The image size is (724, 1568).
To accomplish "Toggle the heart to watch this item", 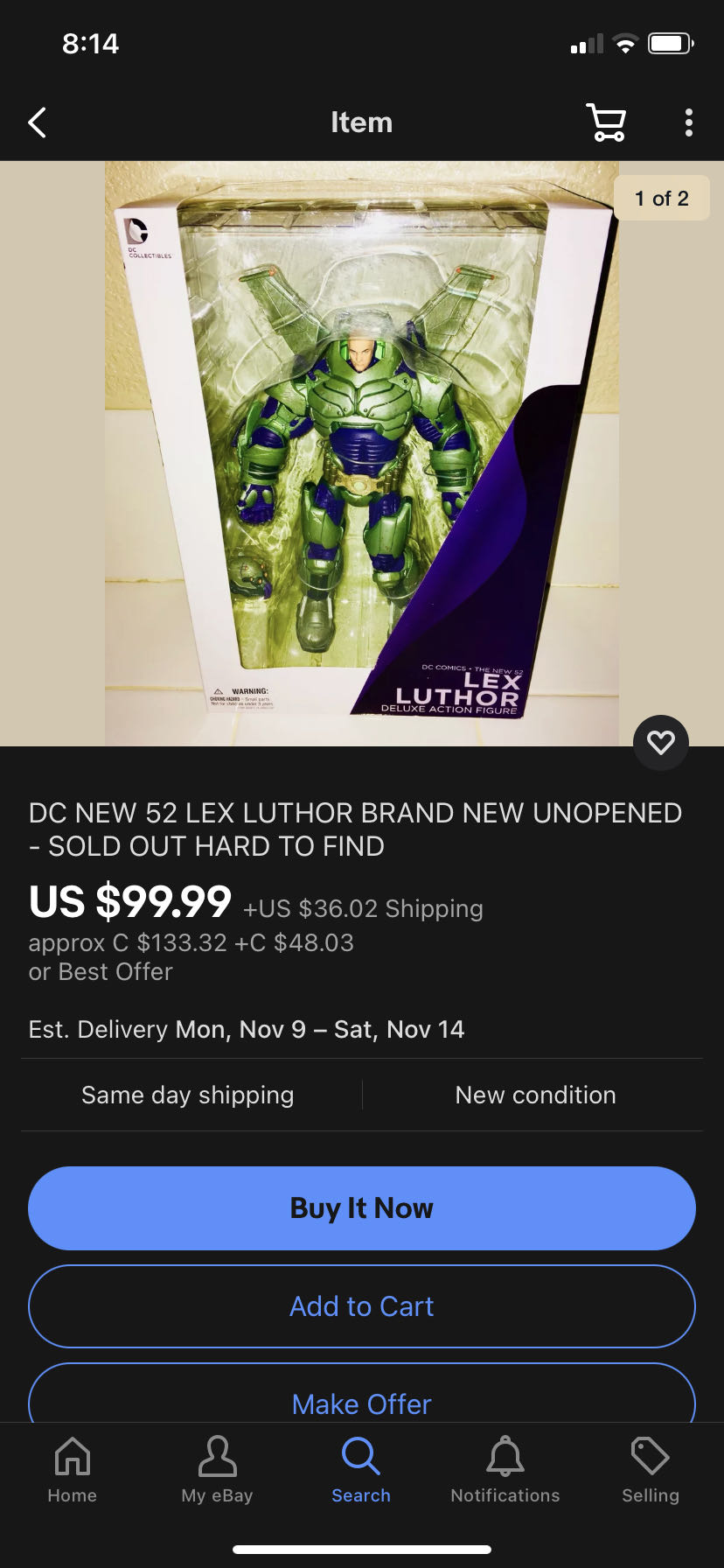I will [661, 741].
